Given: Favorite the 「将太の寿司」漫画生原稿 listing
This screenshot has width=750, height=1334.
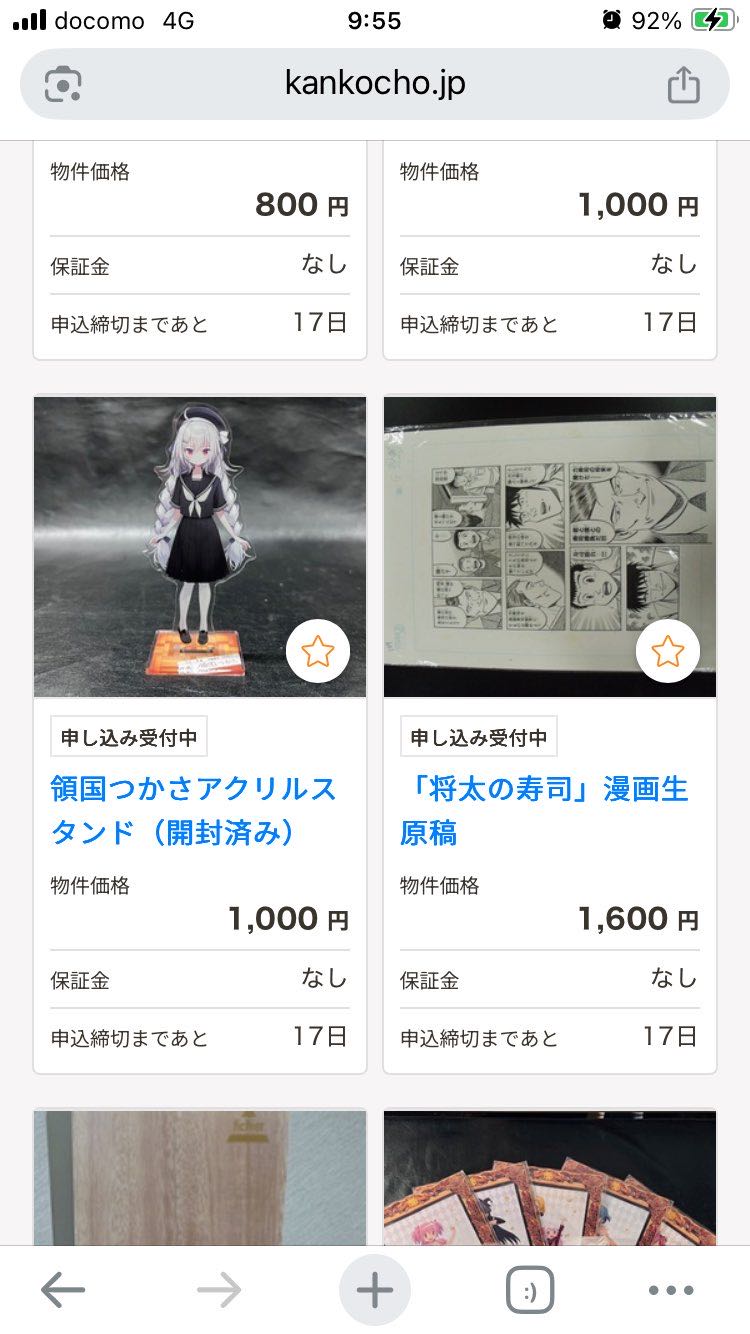Looking at the screenshot, I should point(667,652).
